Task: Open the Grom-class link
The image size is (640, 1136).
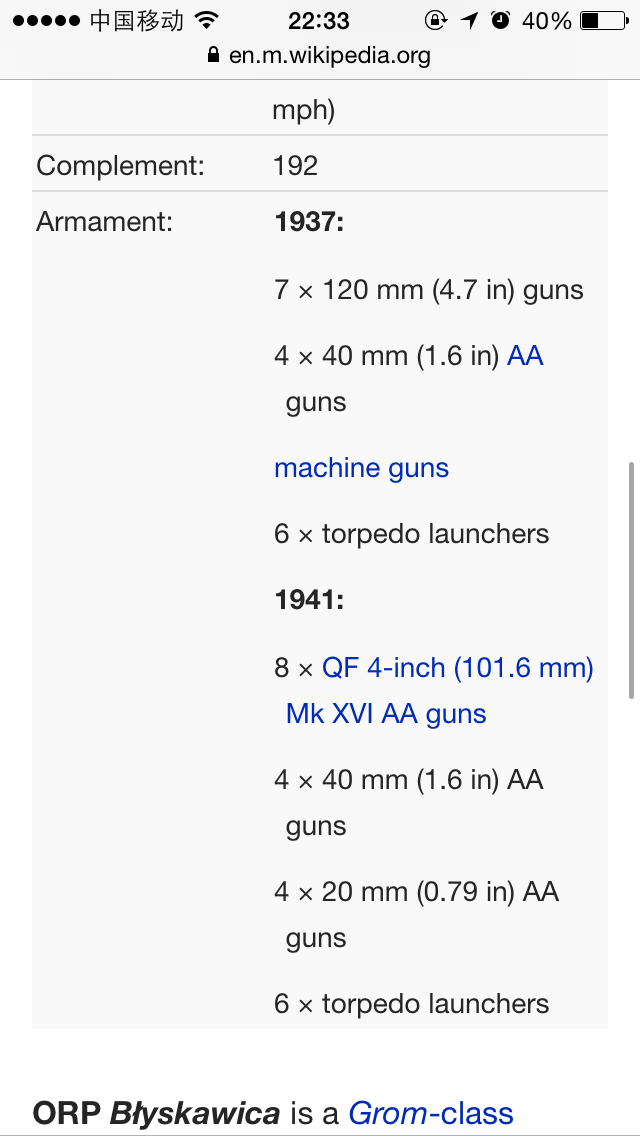Action: [430, 1113]
